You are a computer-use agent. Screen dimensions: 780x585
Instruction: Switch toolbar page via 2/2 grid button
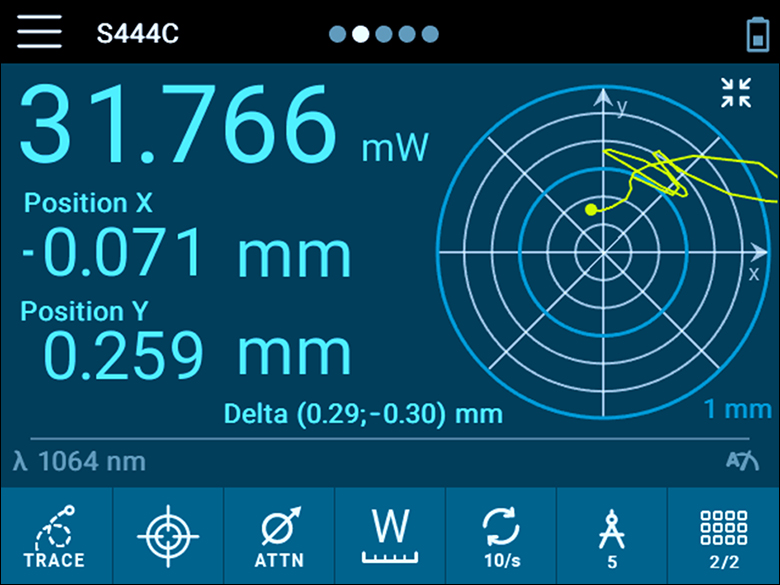(724, 537)
